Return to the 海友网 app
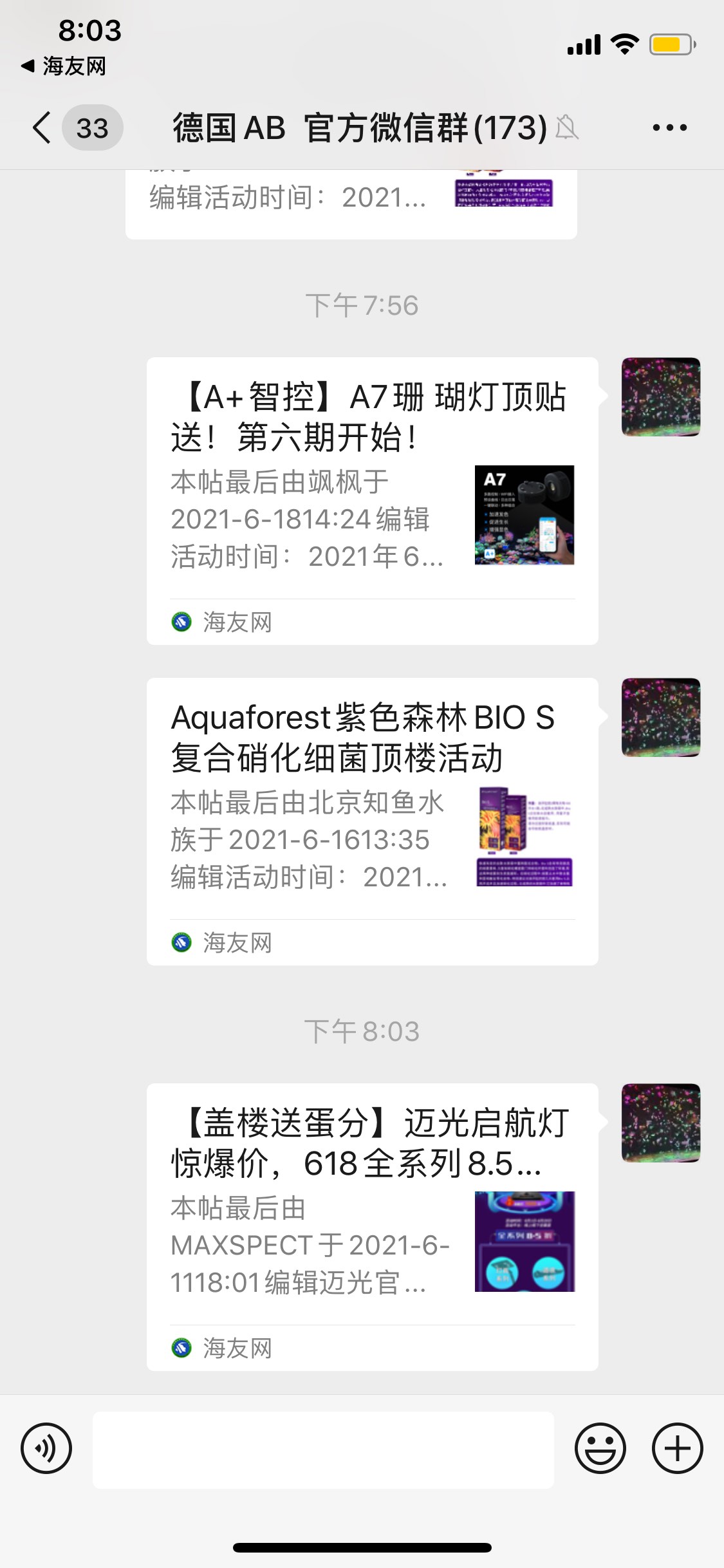The width and height of the screenshot is (724, 1568). 63,66
